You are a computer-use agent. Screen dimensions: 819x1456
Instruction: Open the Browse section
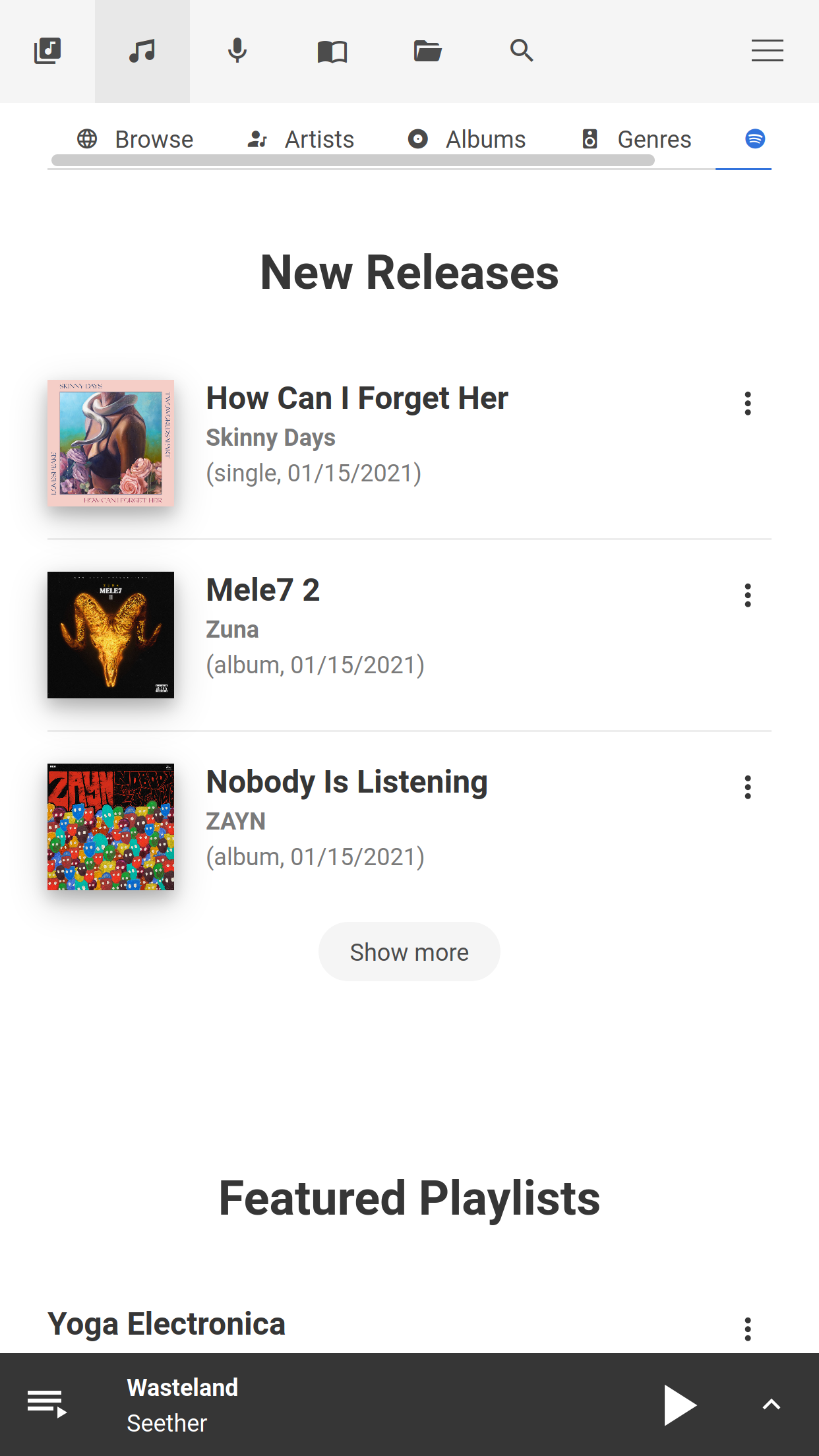pos(136,139)
